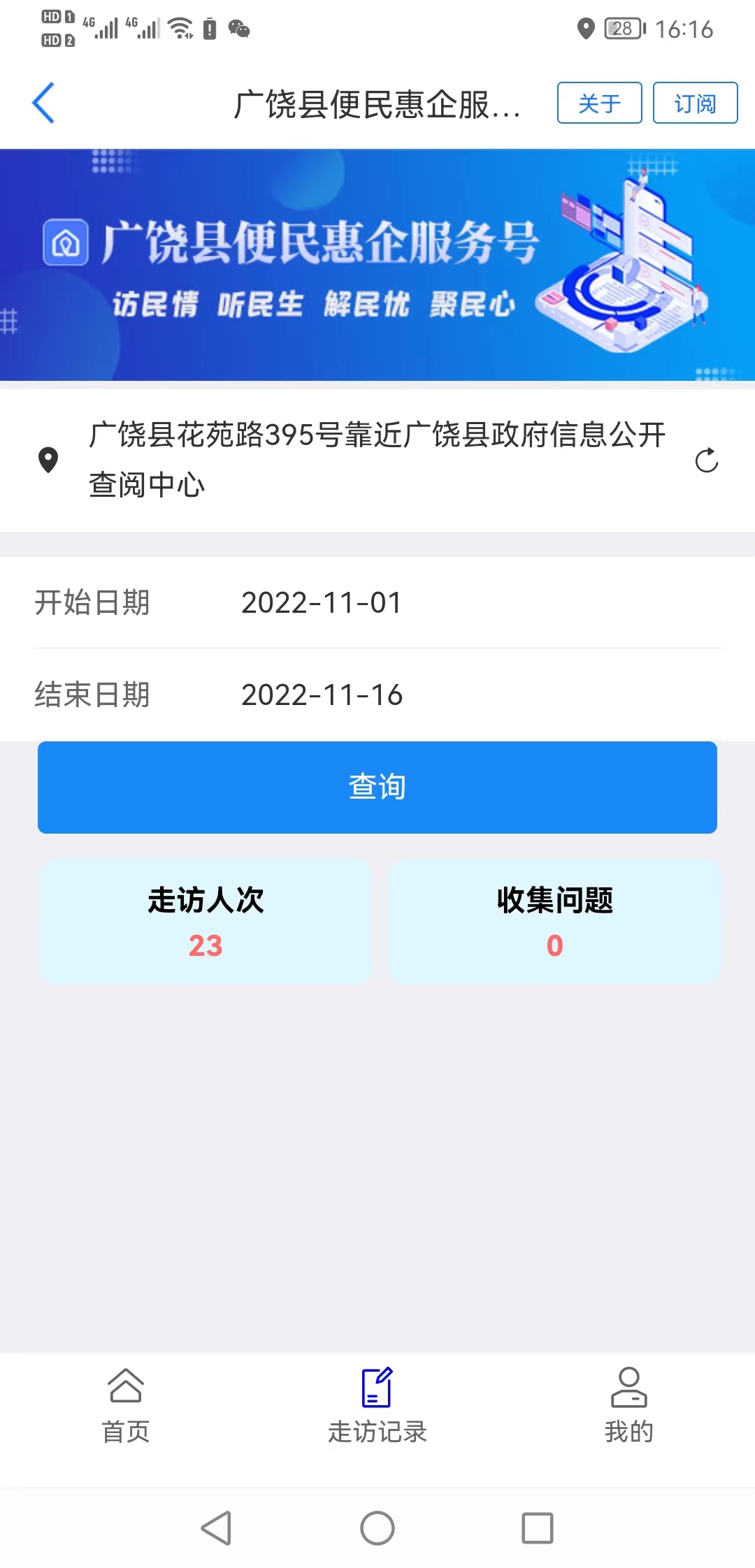
Task: Tap the 订阅 subscribe button
Action: [695, 103]
